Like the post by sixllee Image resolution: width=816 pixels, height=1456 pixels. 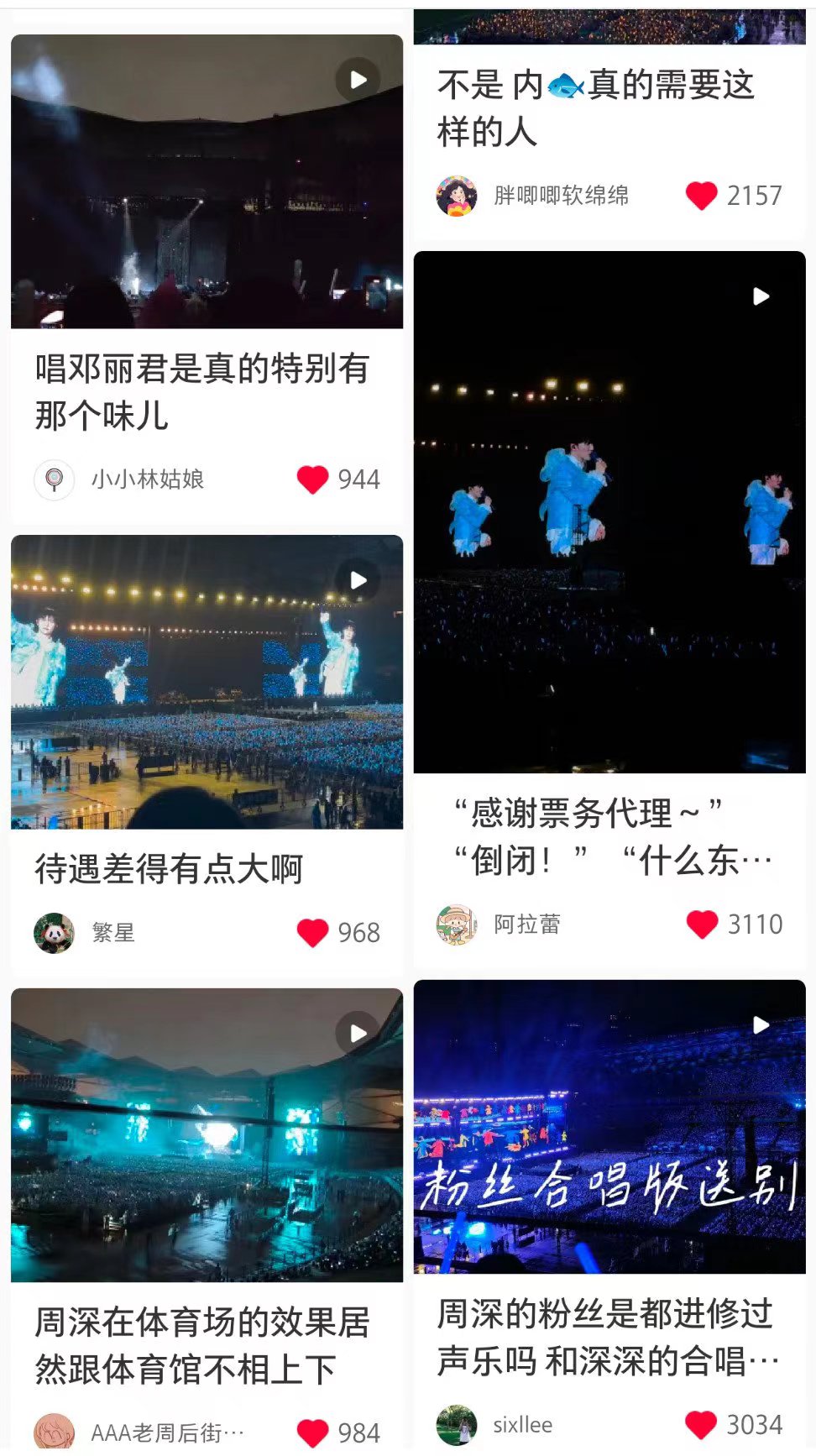(701, 1425)
